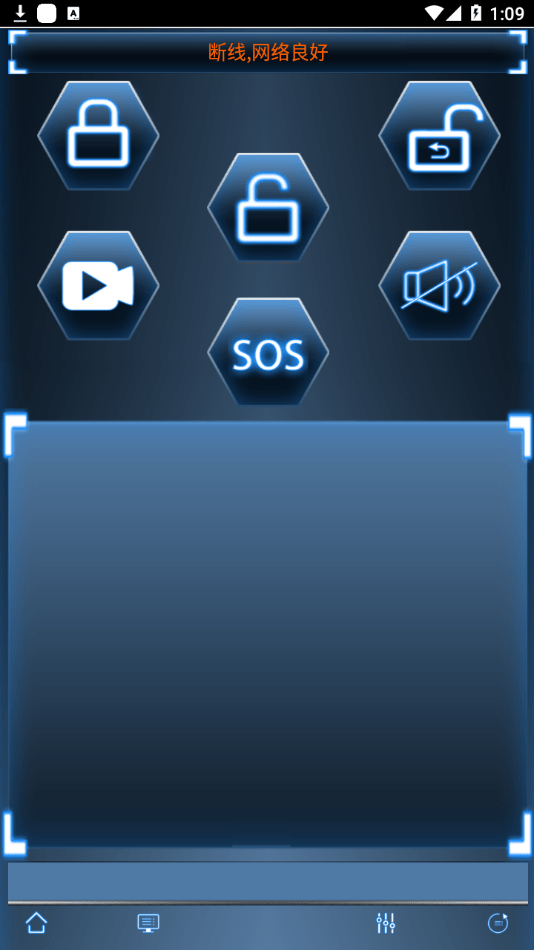Viewport: 534px width, 950px height.
Task: Tap the unlock with return arrow button
Action: pyautogui.click(x=439, y=136)
